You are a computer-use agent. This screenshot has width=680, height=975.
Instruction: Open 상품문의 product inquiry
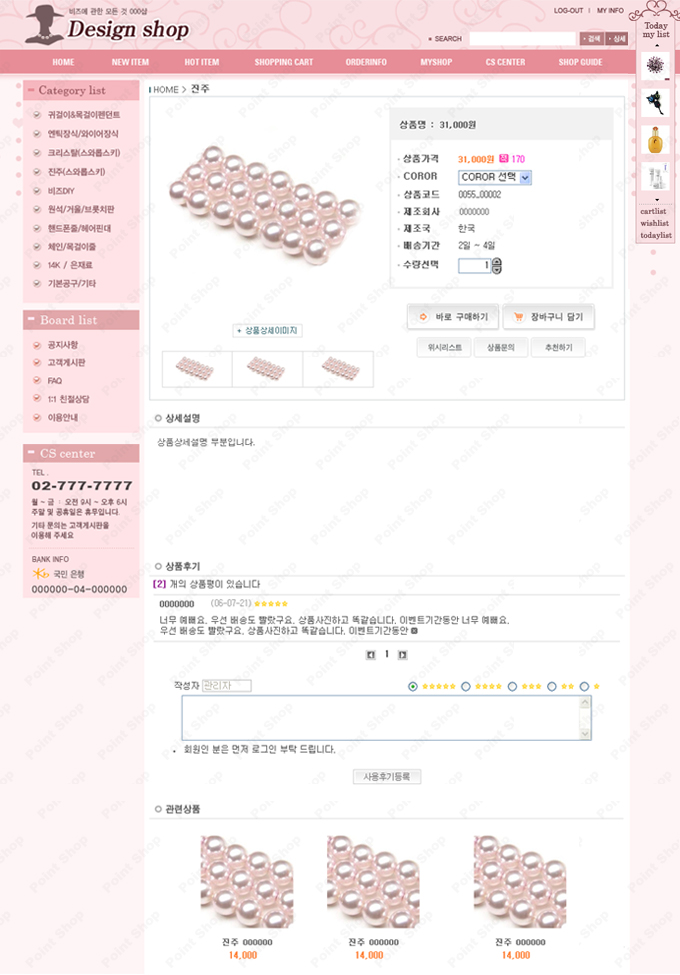[500, 348]
